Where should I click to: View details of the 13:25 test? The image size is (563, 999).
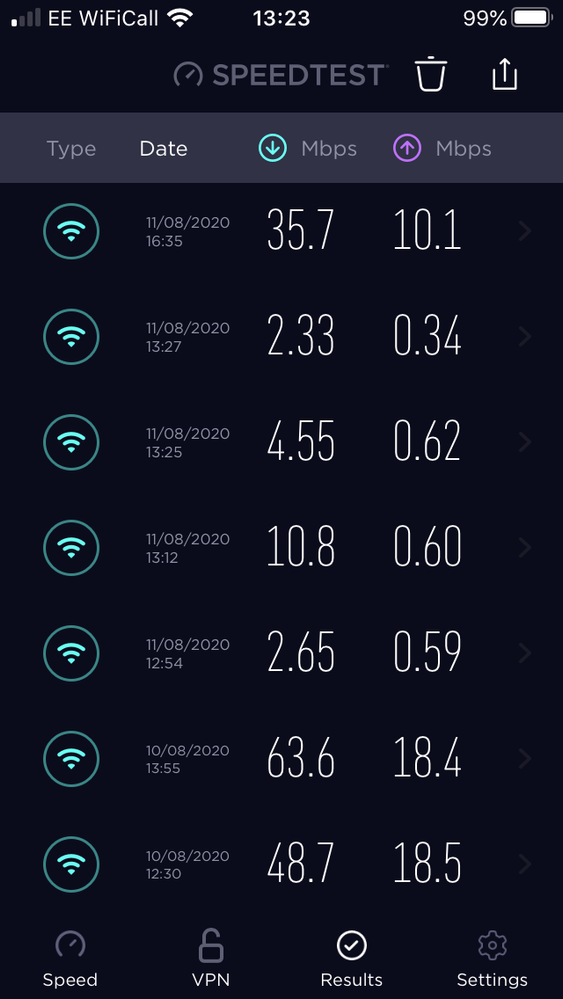point(282,442)
